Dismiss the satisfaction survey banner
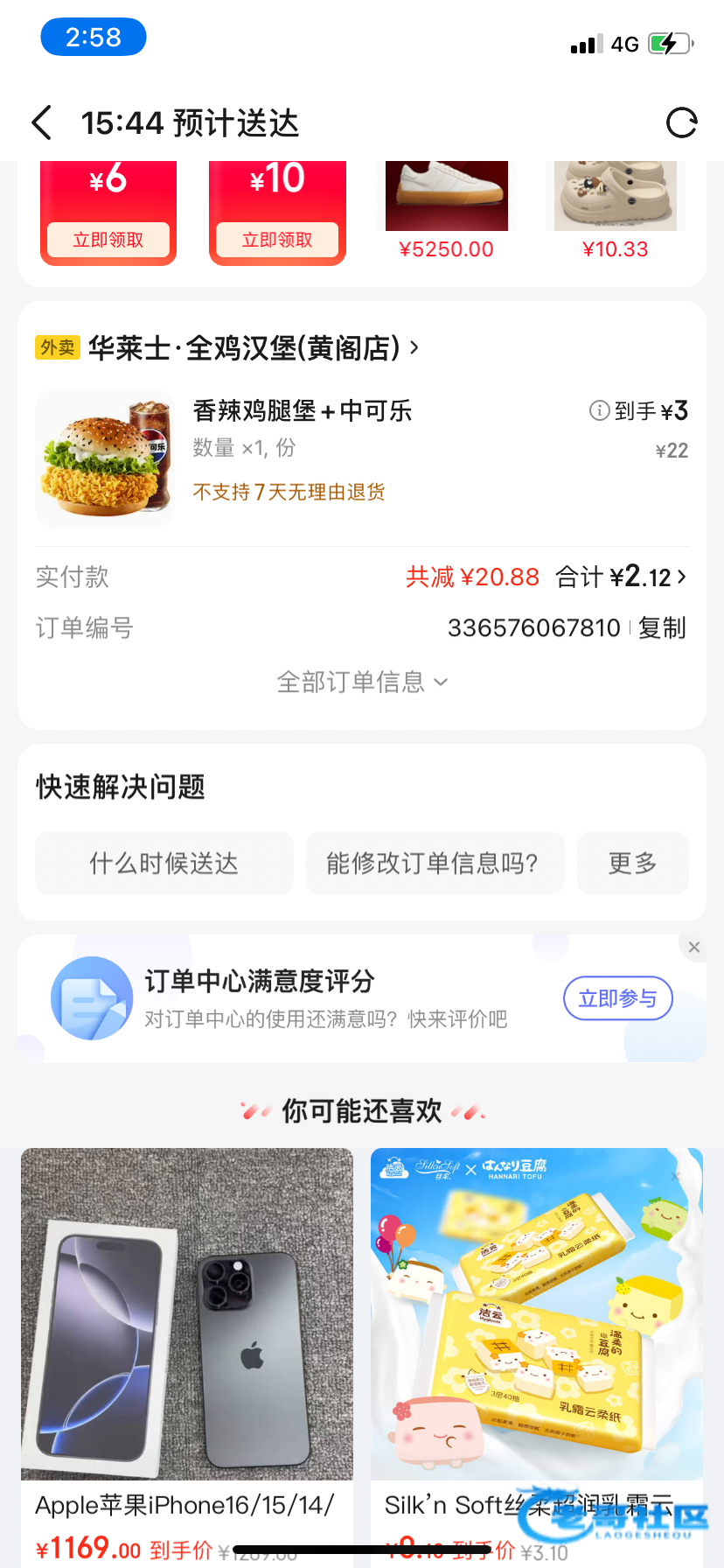724x1568 pixels. [693, 947]
